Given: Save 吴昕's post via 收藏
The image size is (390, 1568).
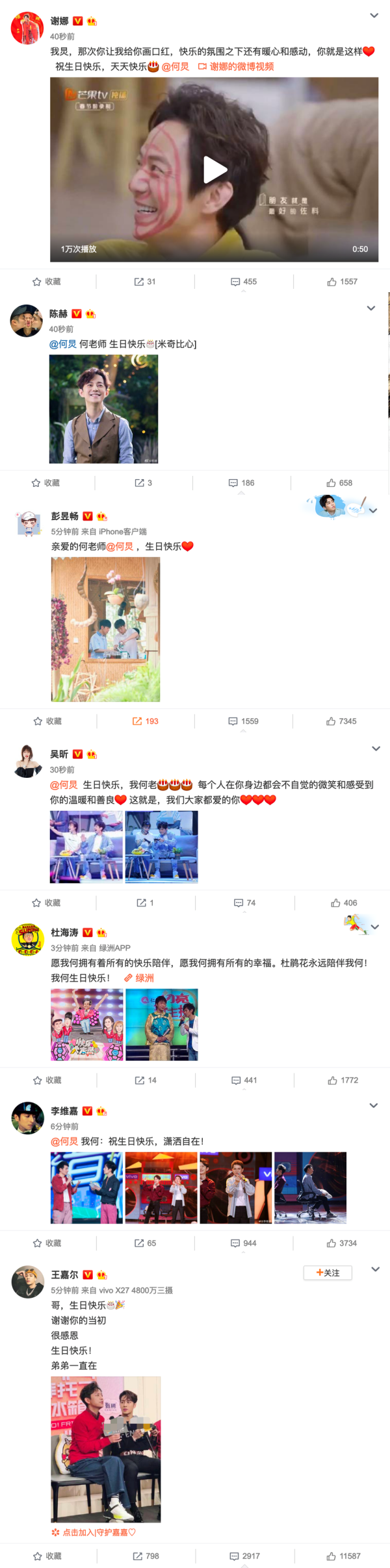Looking at the screenshot, I should point(46,903).
